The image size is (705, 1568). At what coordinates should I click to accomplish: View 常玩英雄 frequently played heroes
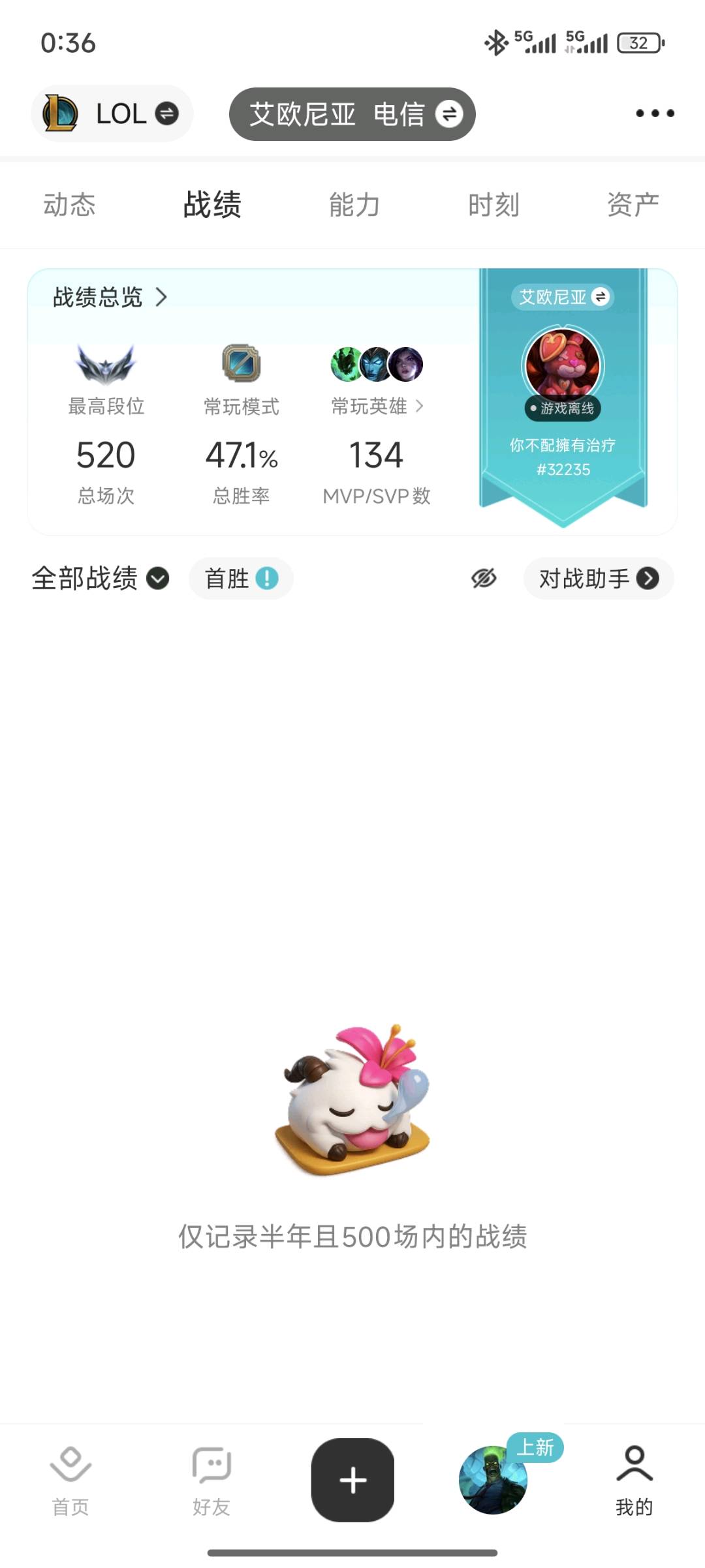377,407
